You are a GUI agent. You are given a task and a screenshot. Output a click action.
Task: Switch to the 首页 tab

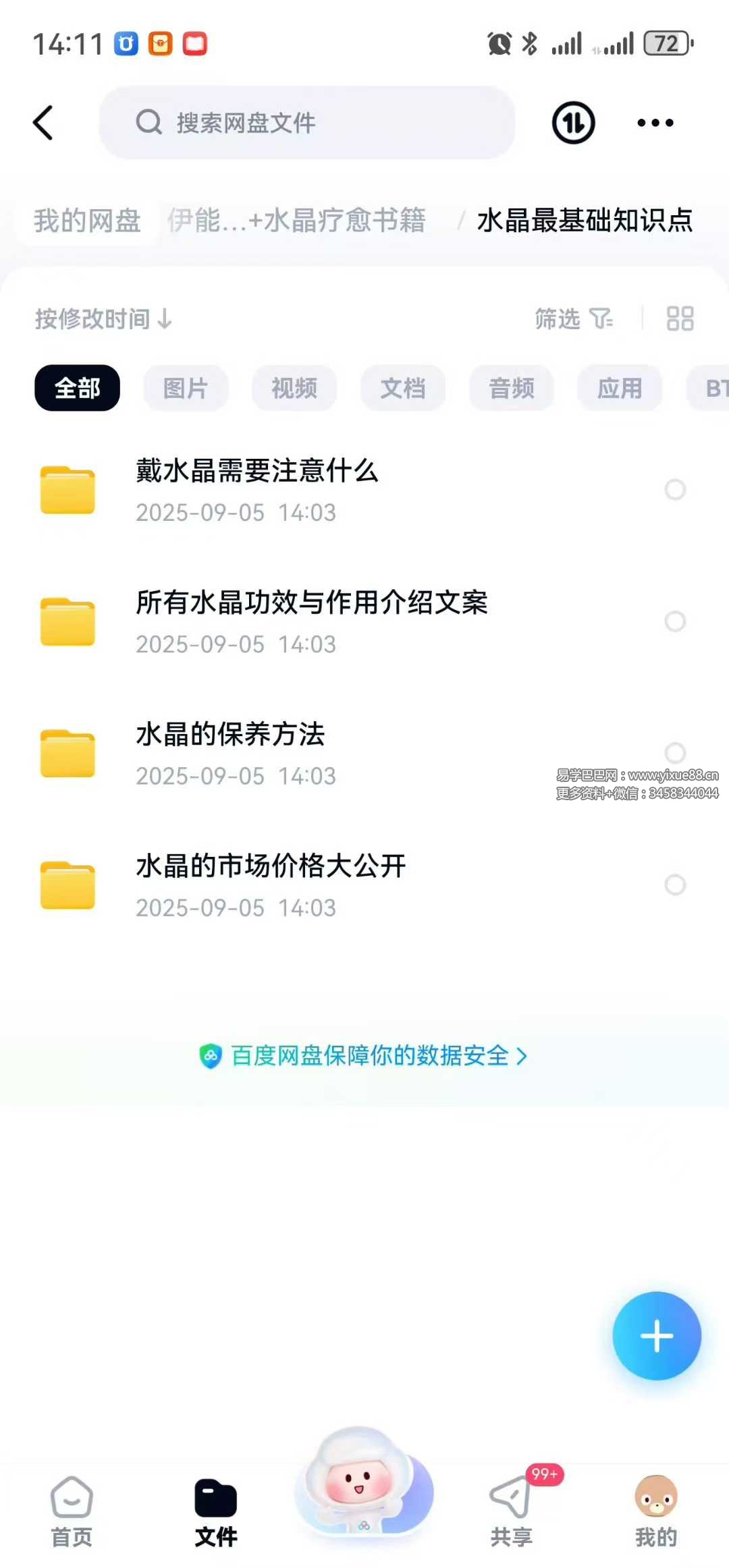click(72, 1511)
